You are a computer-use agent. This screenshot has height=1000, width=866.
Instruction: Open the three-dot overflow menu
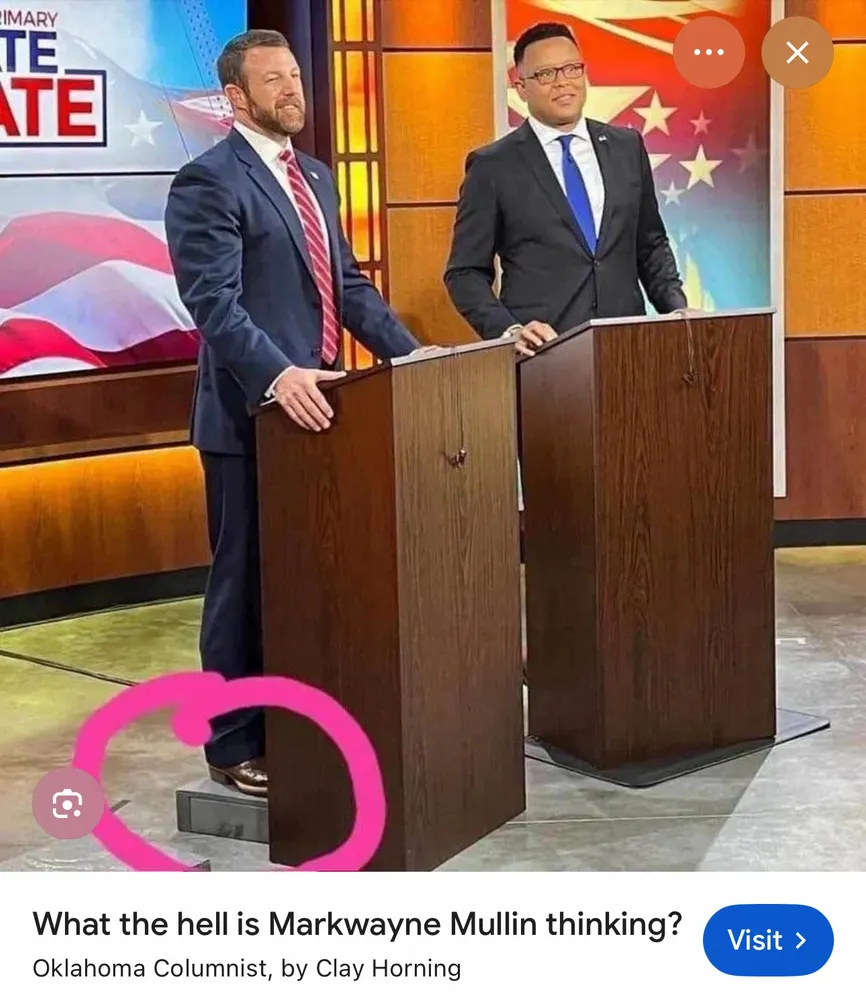point(708,52)
